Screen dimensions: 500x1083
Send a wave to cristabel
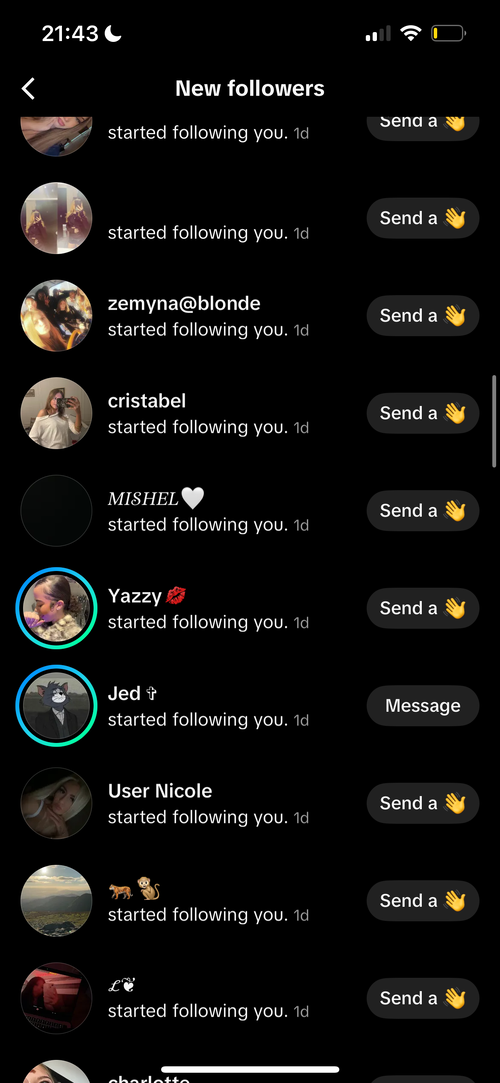423,413
